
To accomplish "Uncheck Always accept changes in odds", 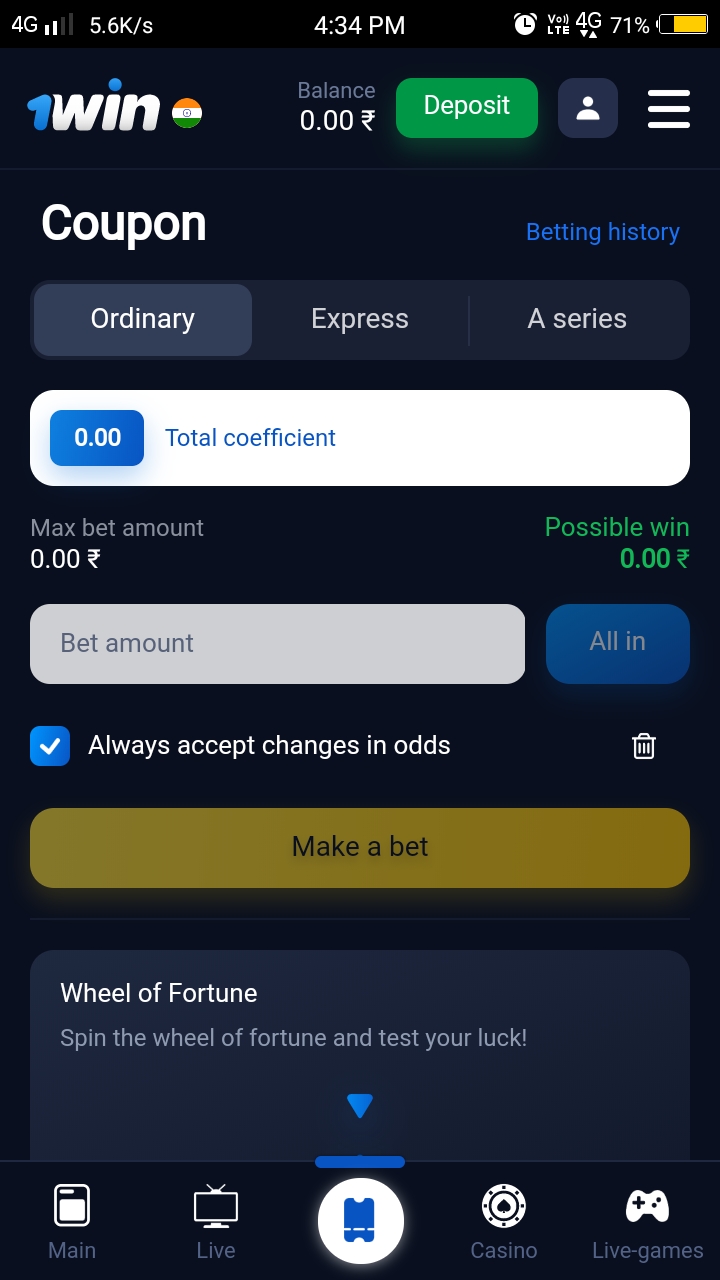I will click(x=50, y=746).
